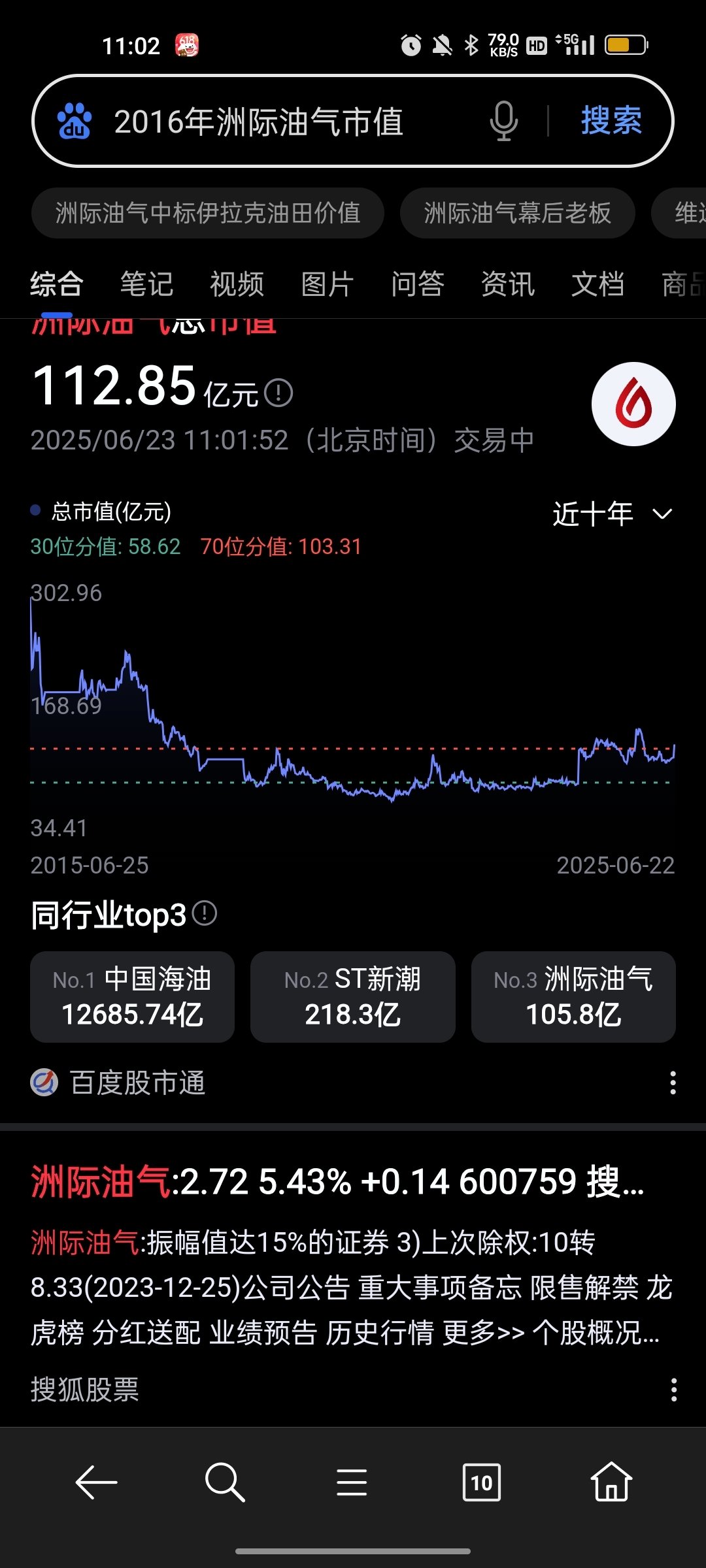706x1568 pixels.
Task: Go to the browser home page
Action: point(611,1482)
